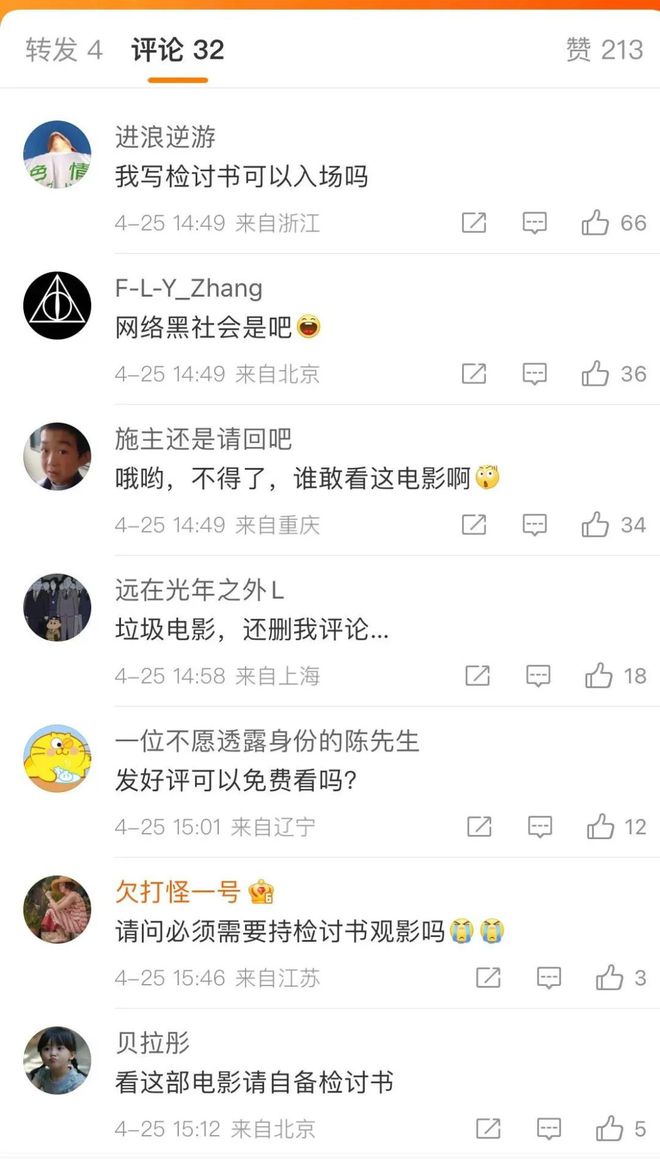Open 欠打怪一号's profile avatar
Screen dimensions: 660x1159
(x=57, y=909)
